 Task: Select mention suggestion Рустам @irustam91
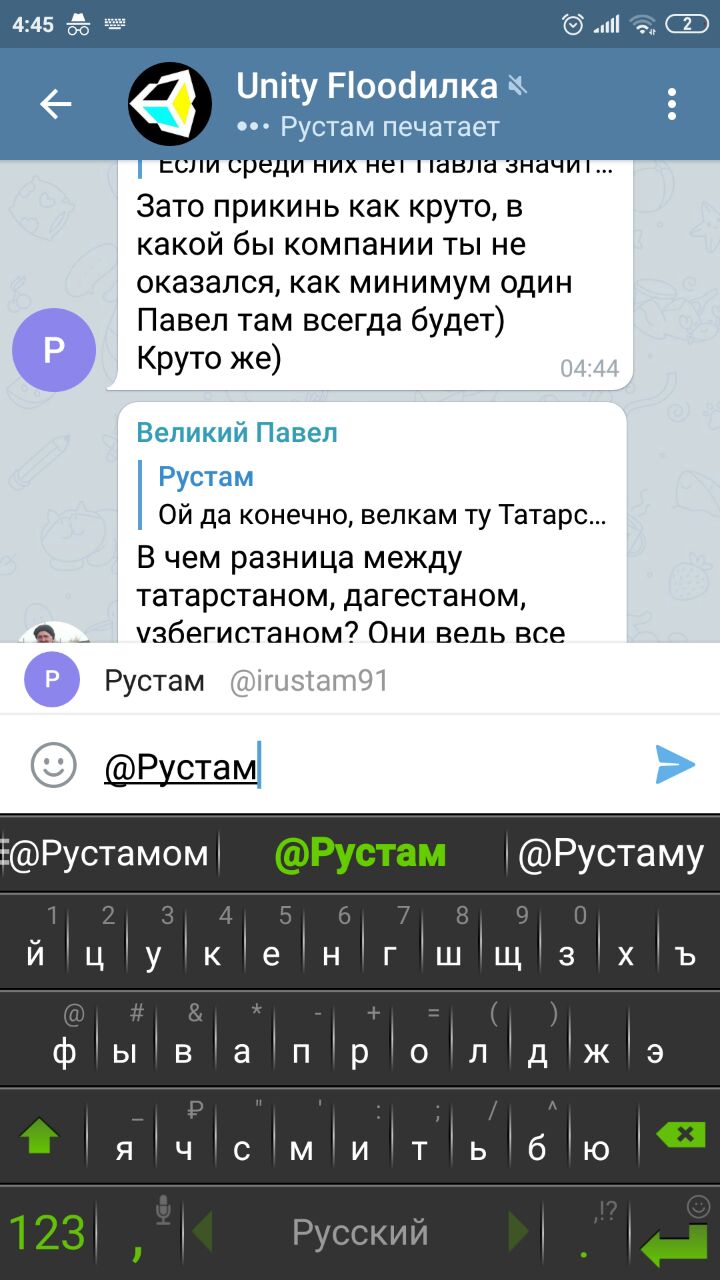[360, 681]
